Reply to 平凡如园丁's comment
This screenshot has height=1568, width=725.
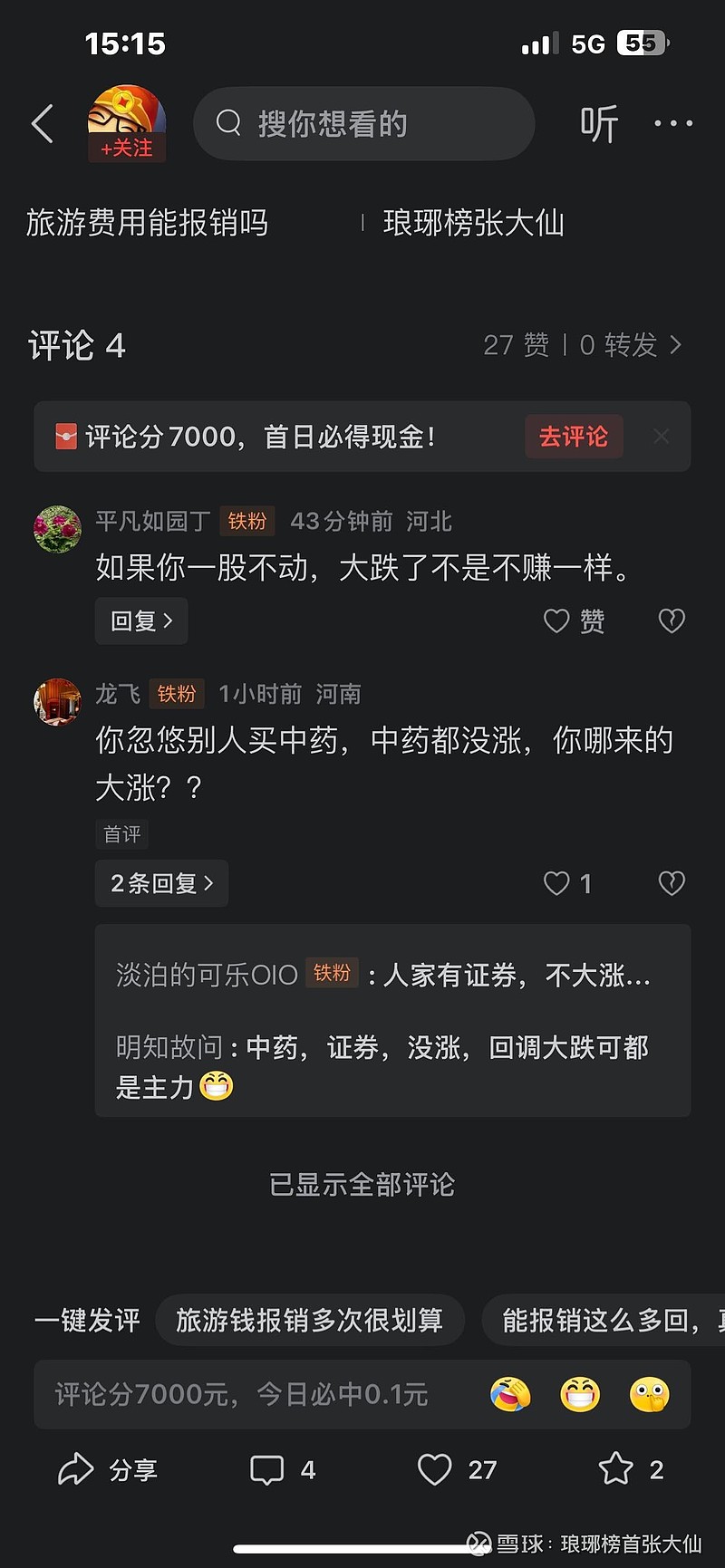pyautogui.click(x=141, y=621)
